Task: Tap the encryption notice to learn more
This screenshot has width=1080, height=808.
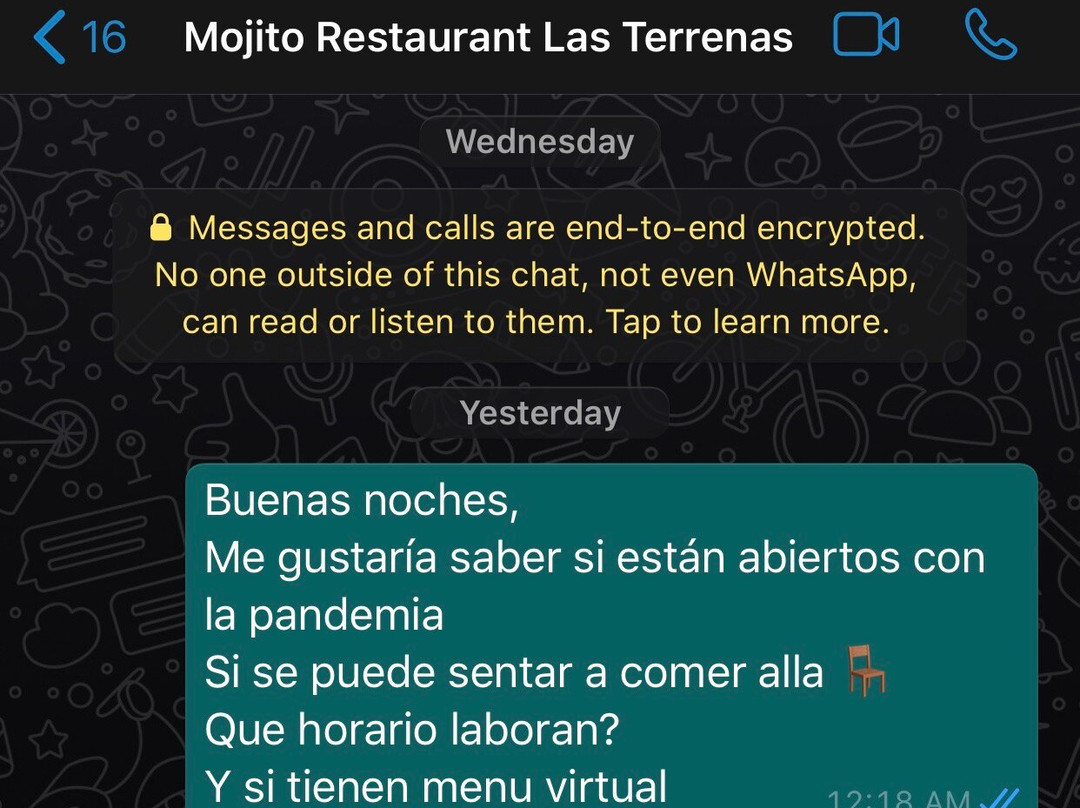Action: [538, 275]
